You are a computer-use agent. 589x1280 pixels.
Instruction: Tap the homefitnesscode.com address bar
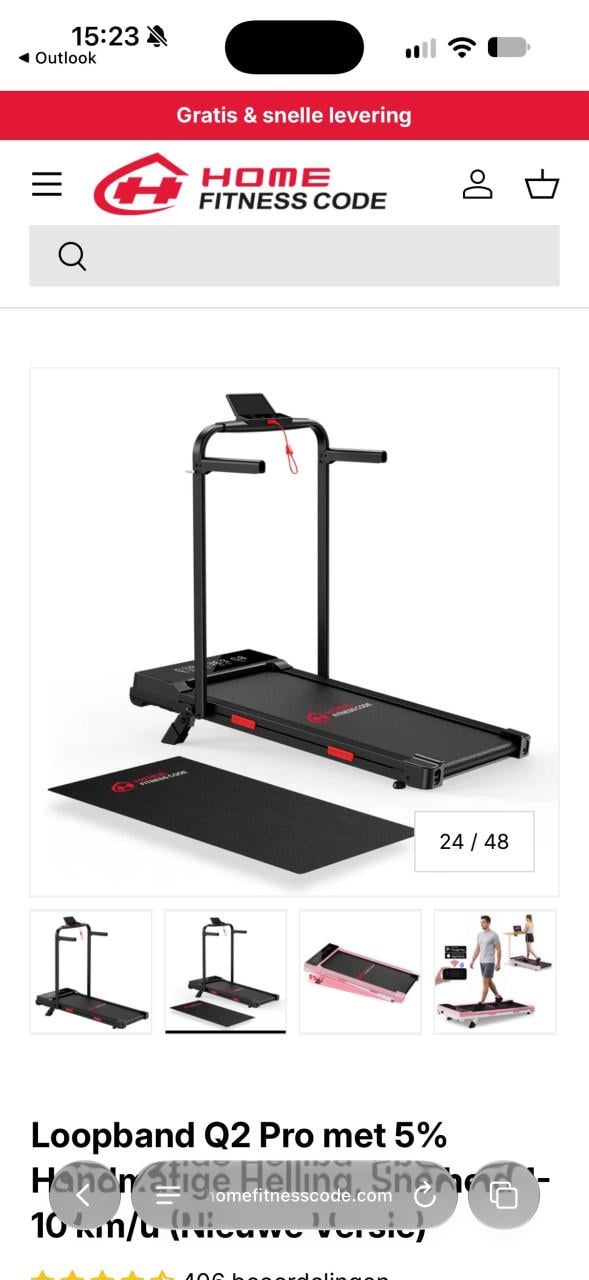[x=294, y=1195]
